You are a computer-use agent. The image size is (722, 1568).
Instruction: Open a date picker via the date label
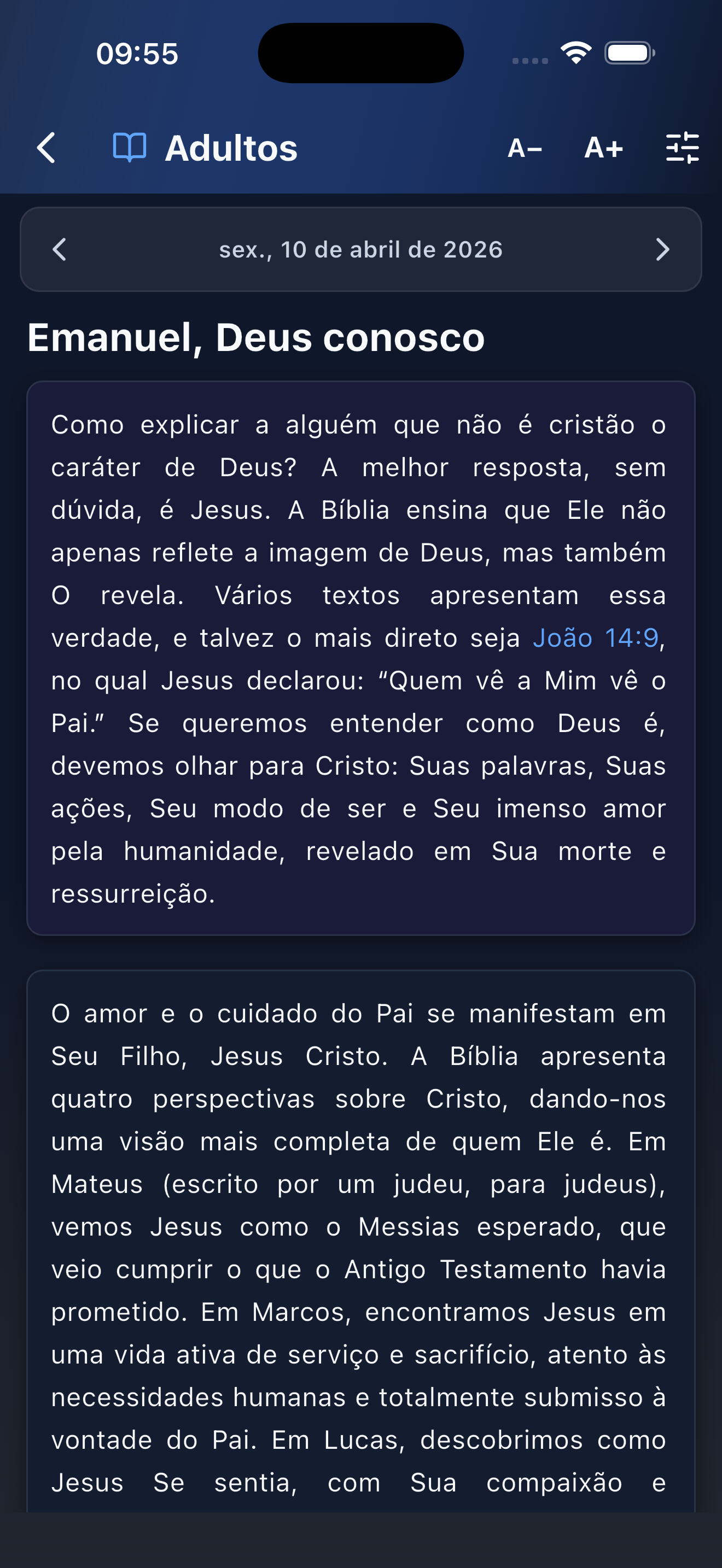click(360, 249)
